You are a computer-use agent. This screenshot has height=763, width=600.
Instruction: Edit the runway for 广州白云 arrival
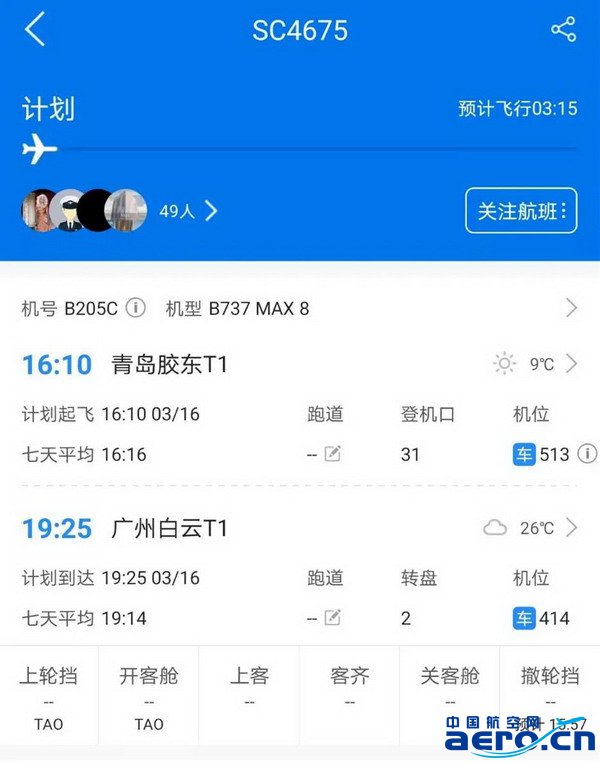(333, 618)
